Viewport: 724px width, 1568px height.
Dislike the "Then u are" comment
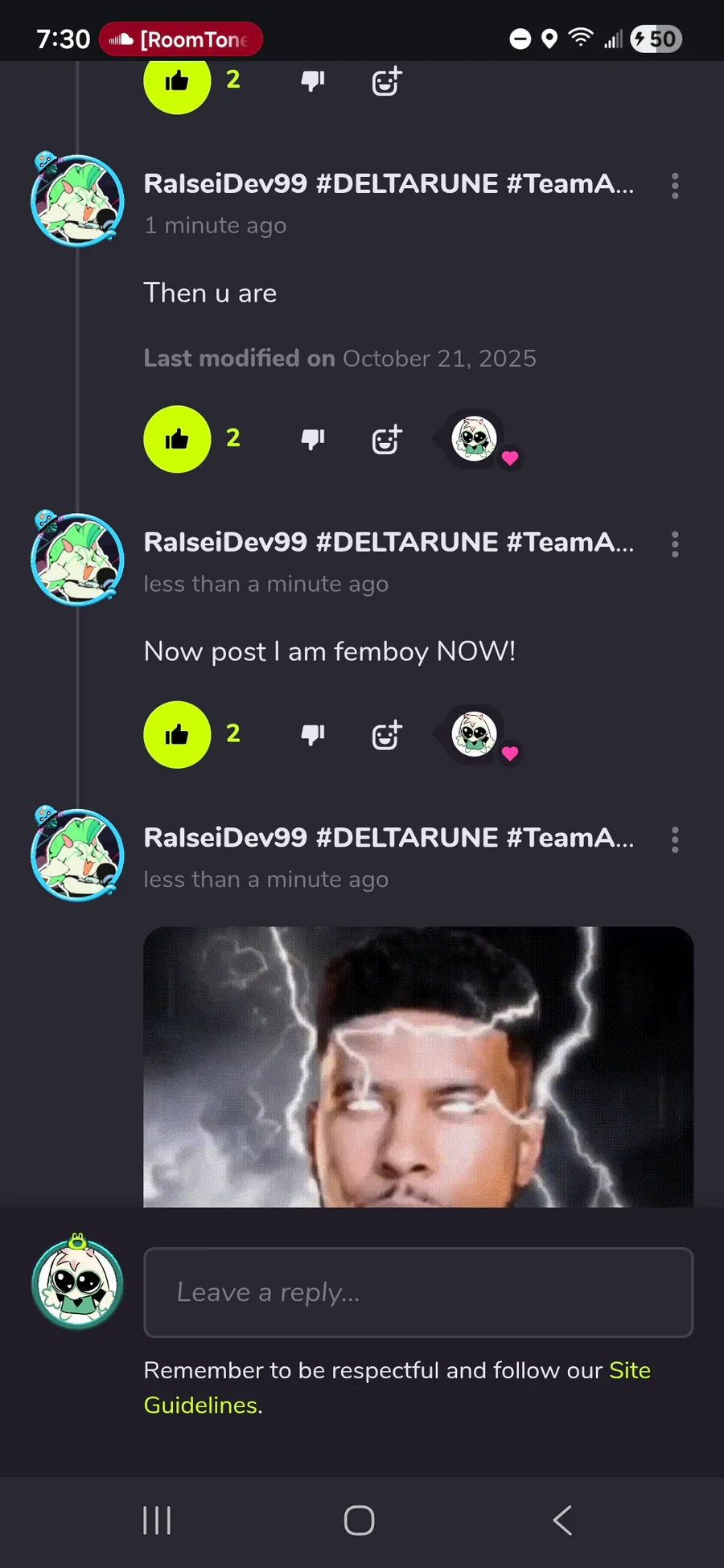[x=313, y=439]
